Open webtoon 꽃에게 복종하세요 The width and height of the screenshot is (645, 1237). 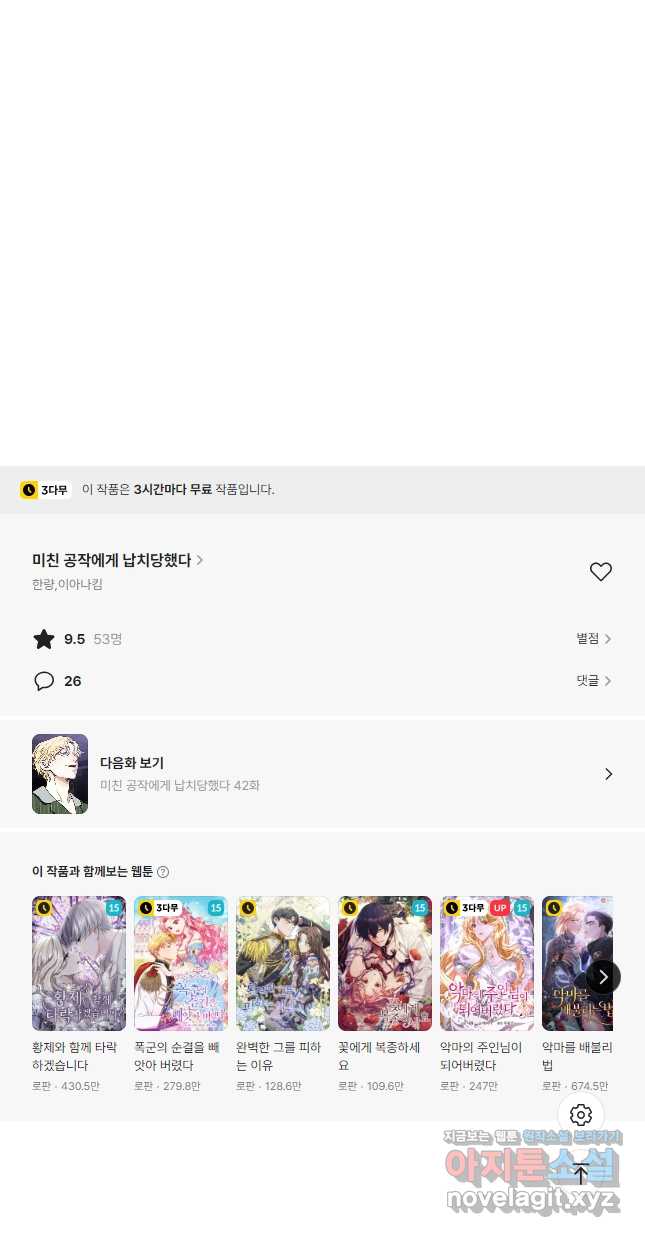(x=385, y=994)
